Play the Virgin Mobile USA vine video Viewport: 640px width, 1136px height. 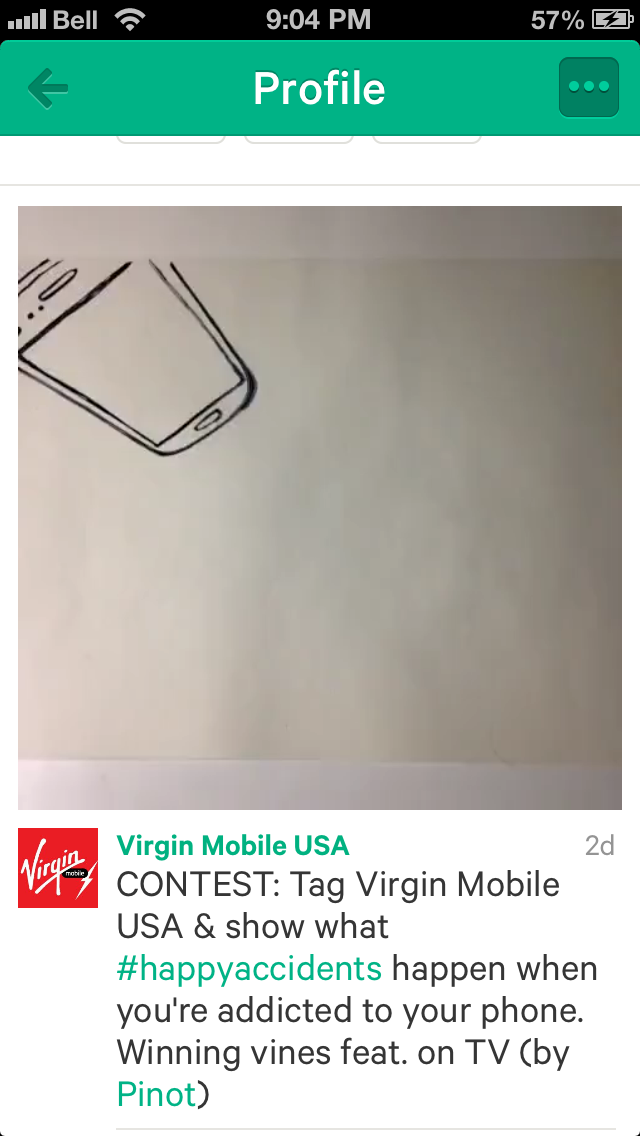320,508
